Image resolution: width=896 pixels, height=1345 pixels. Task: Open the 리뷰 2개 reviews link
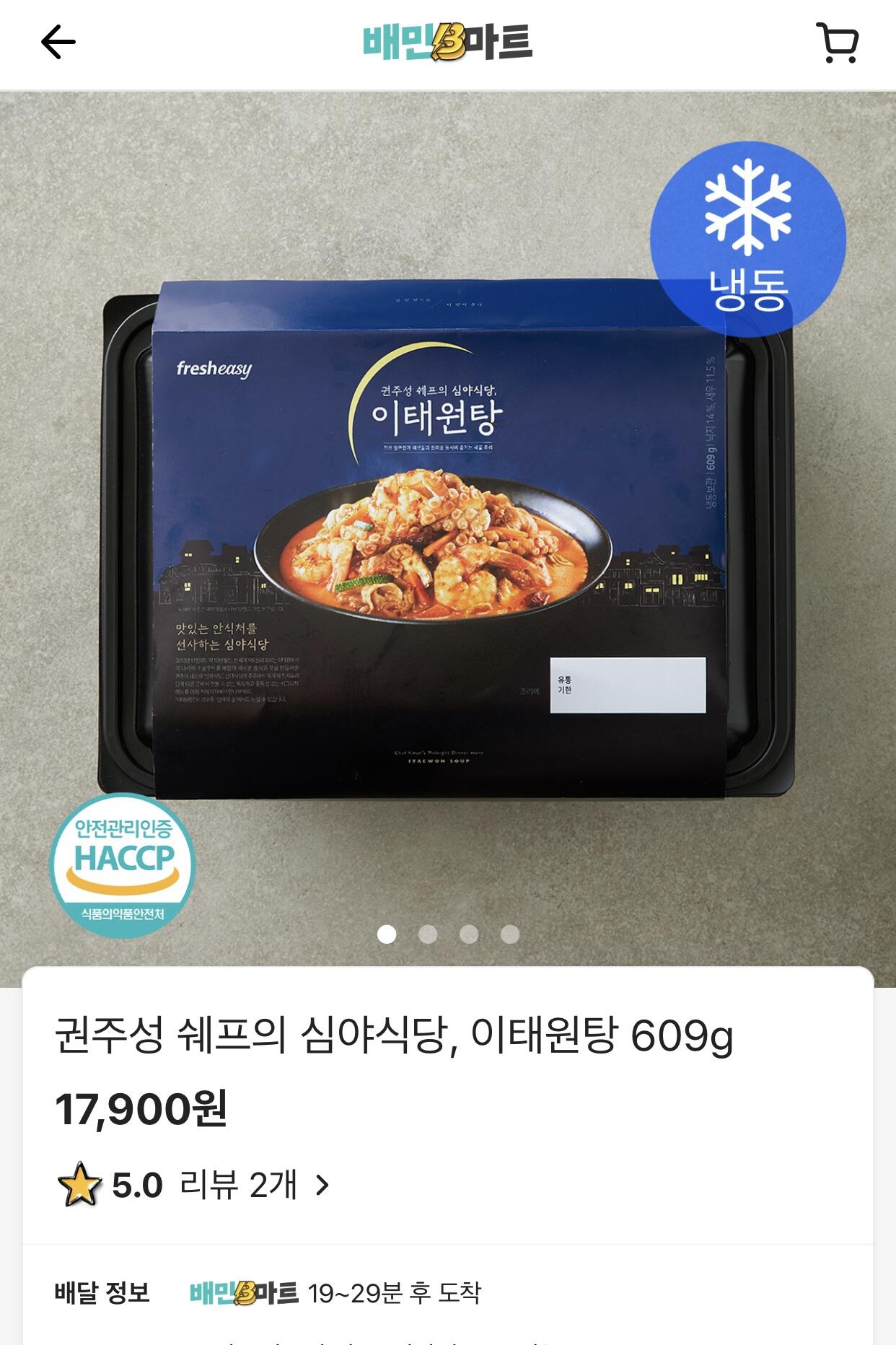[x=254, y=1185]
